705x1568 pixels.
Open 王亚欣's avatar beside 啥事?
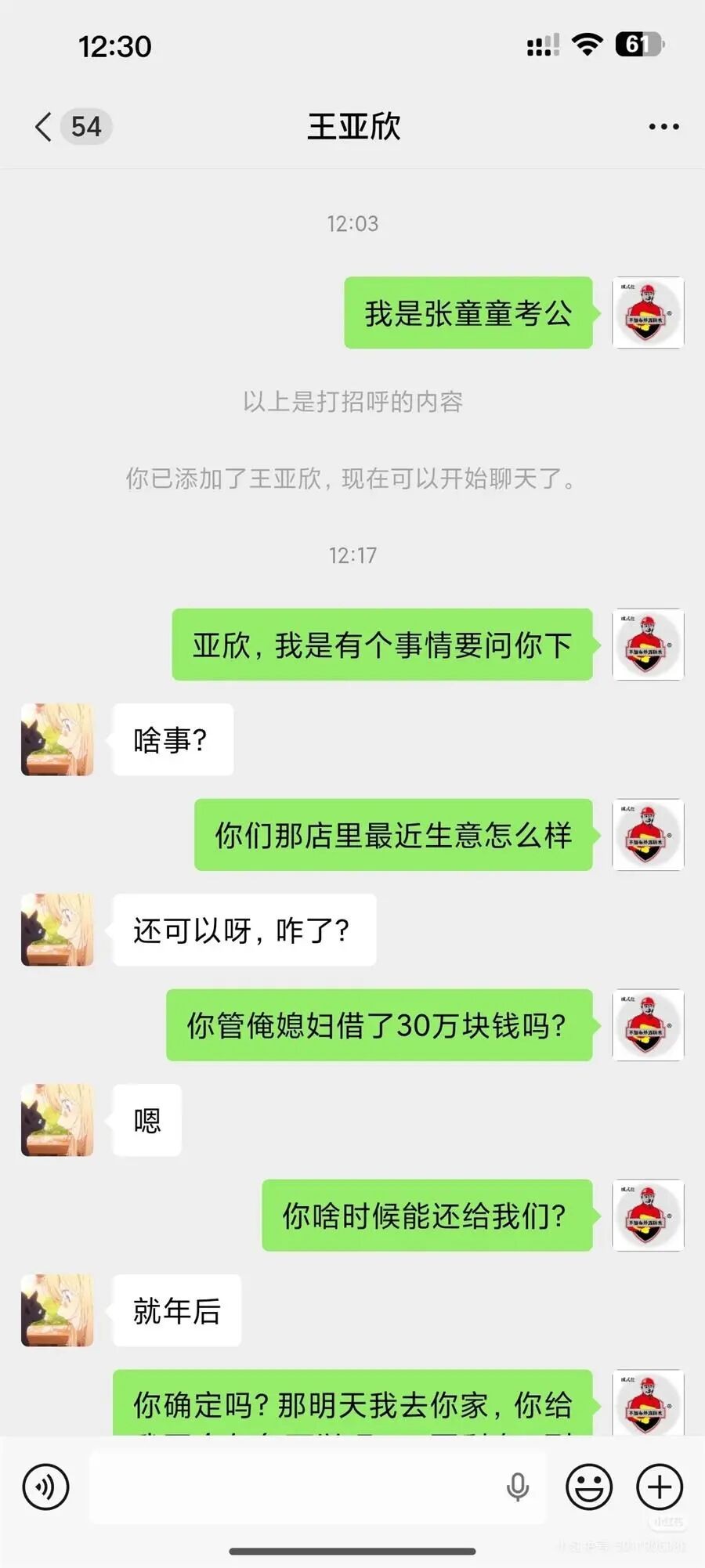pos(57,739)
